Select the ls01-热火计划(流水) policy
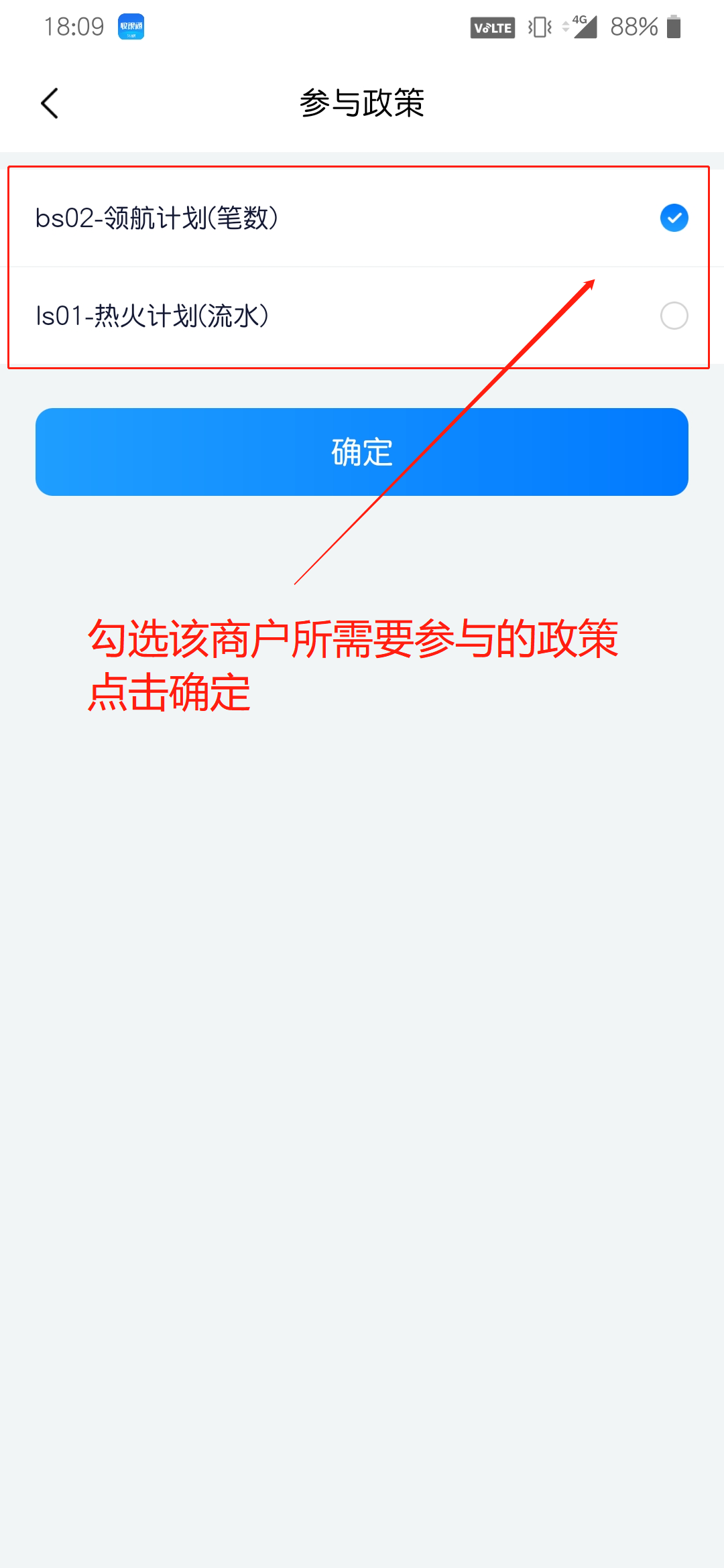This screenshot has height=1568, width=724. pos(674,316)
